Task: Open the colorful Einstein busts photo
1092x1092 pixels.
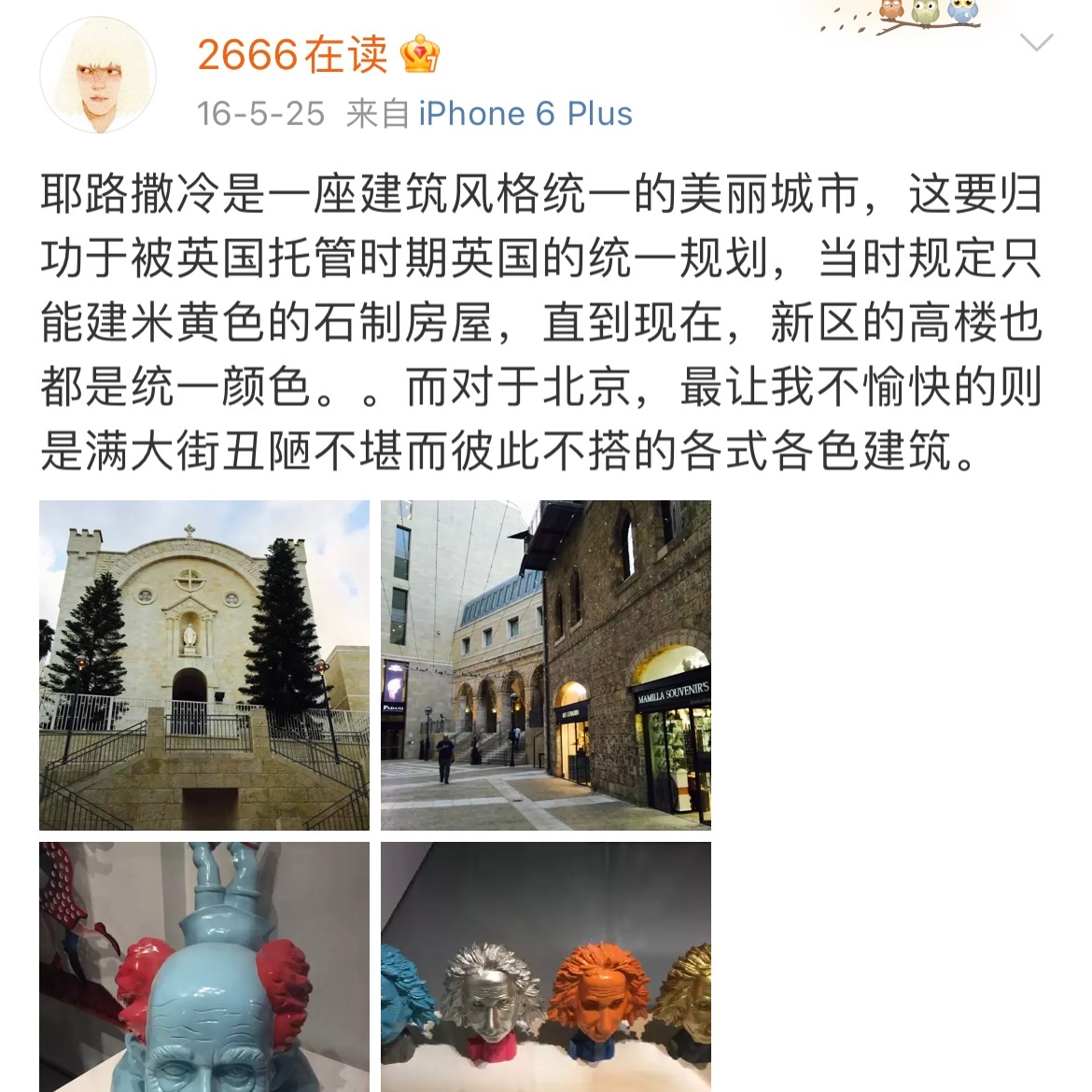Action: coord(545,967)
